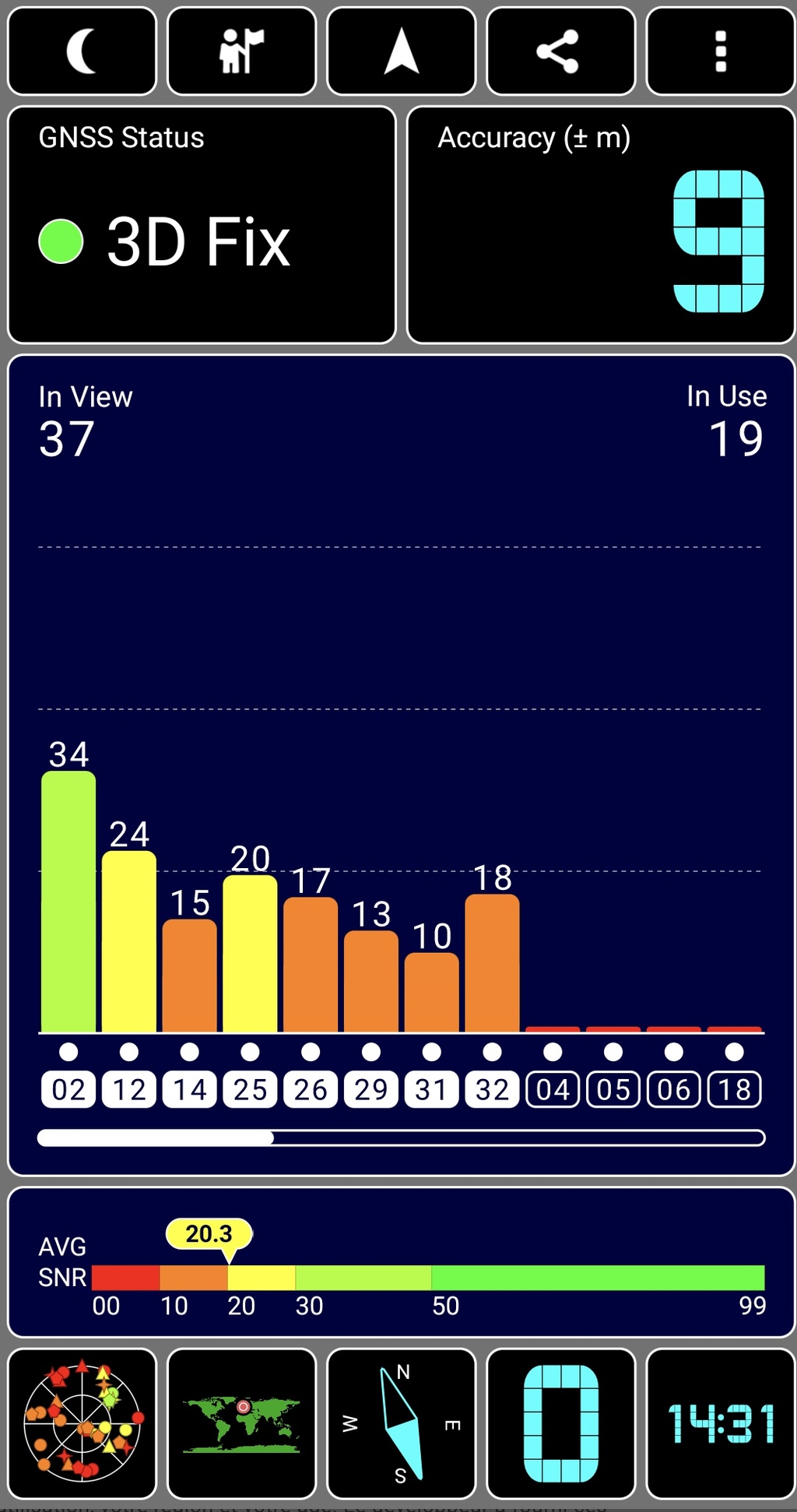Toggle night mode with the moon icon
The width and height of the screenshot is (797, 1512).
pyautogui.click(x=82, y=51)
